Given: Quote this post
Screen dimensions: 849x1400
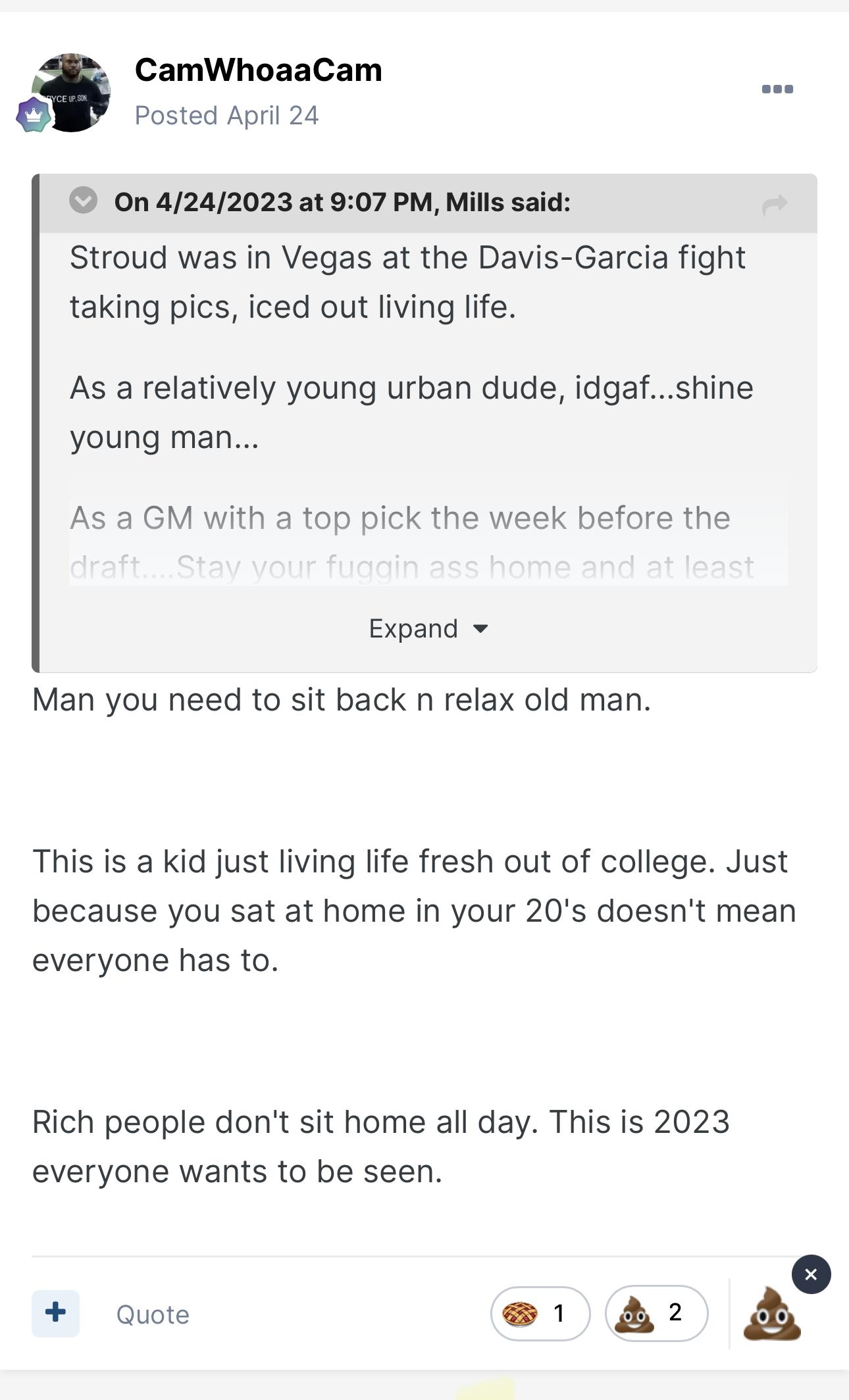Looking at the screenshot, I should click(x=153, y=1314).
